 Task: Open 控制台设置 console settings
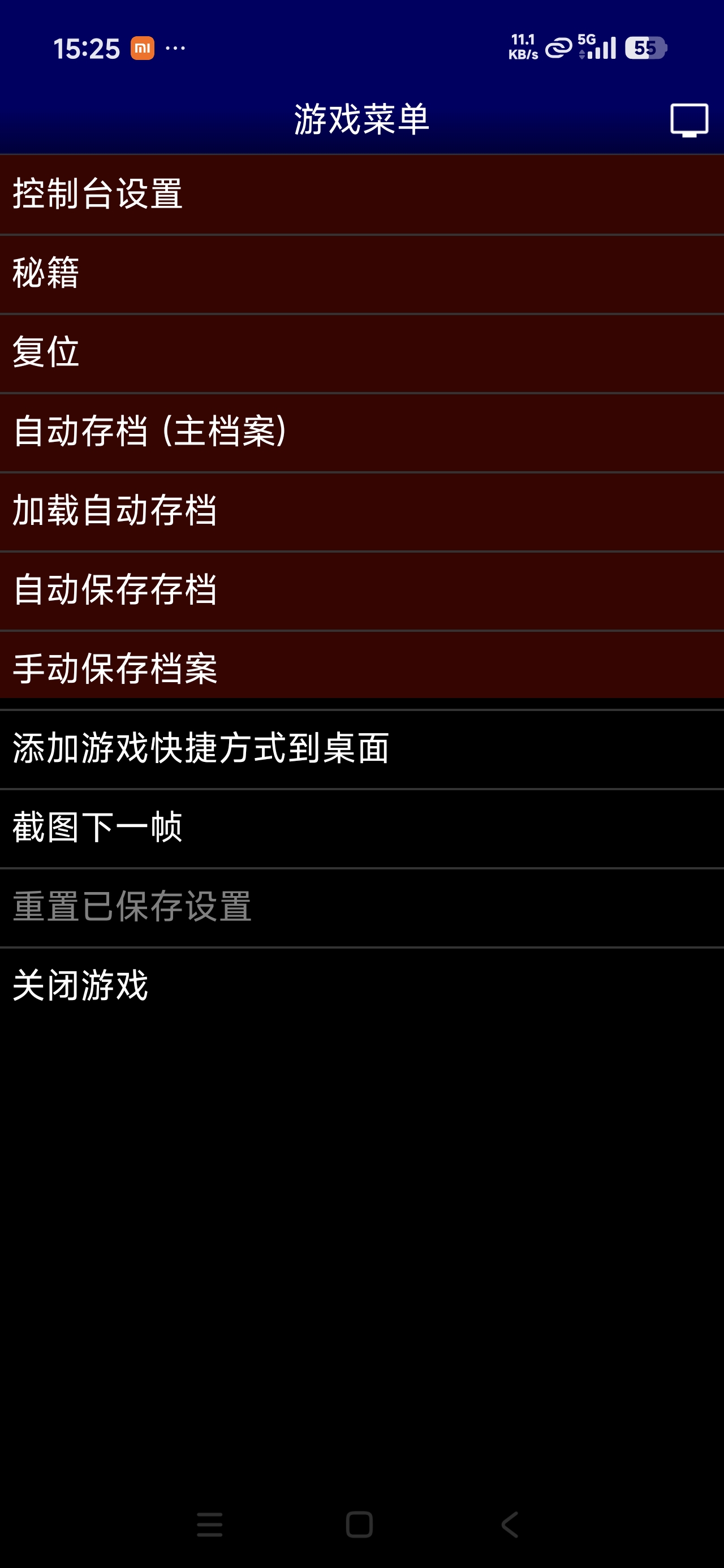point(361,194)
